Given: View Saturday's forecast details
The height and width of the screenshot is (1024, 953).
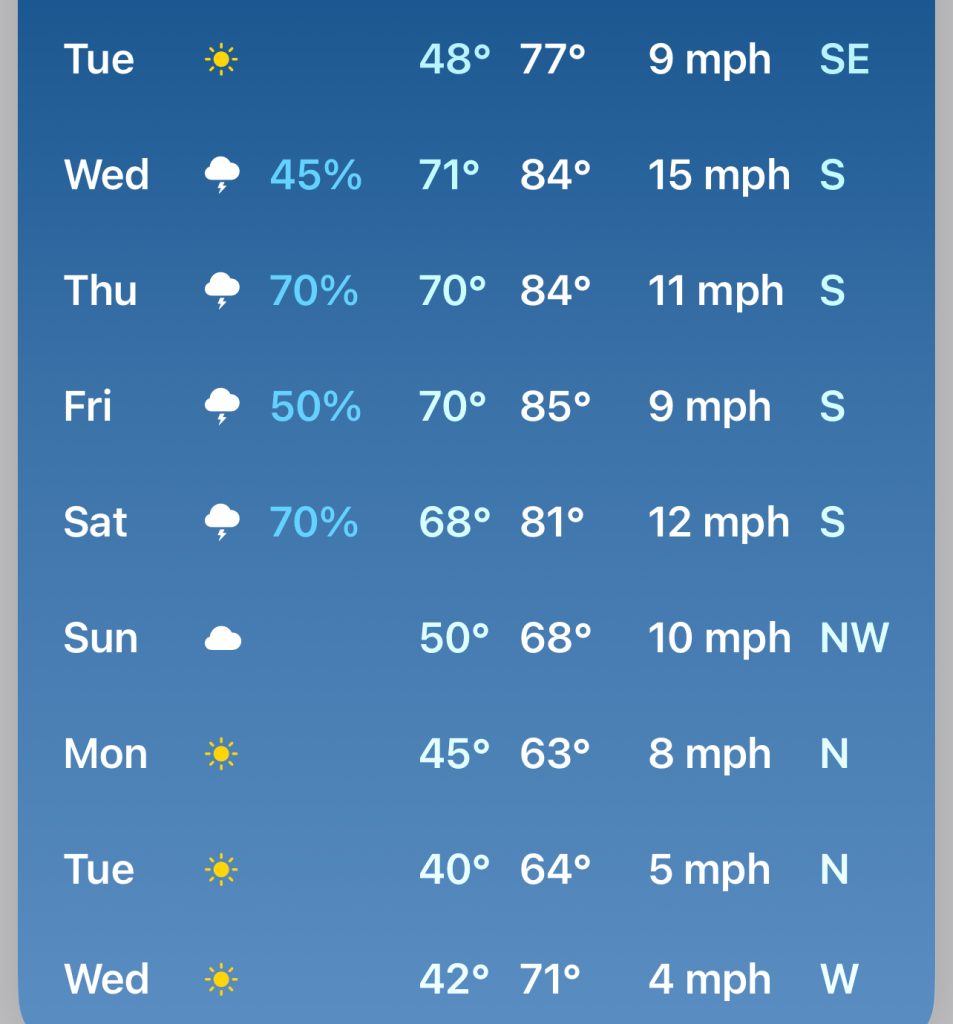Looking at the screenshot, I should [x=476, y=522].
